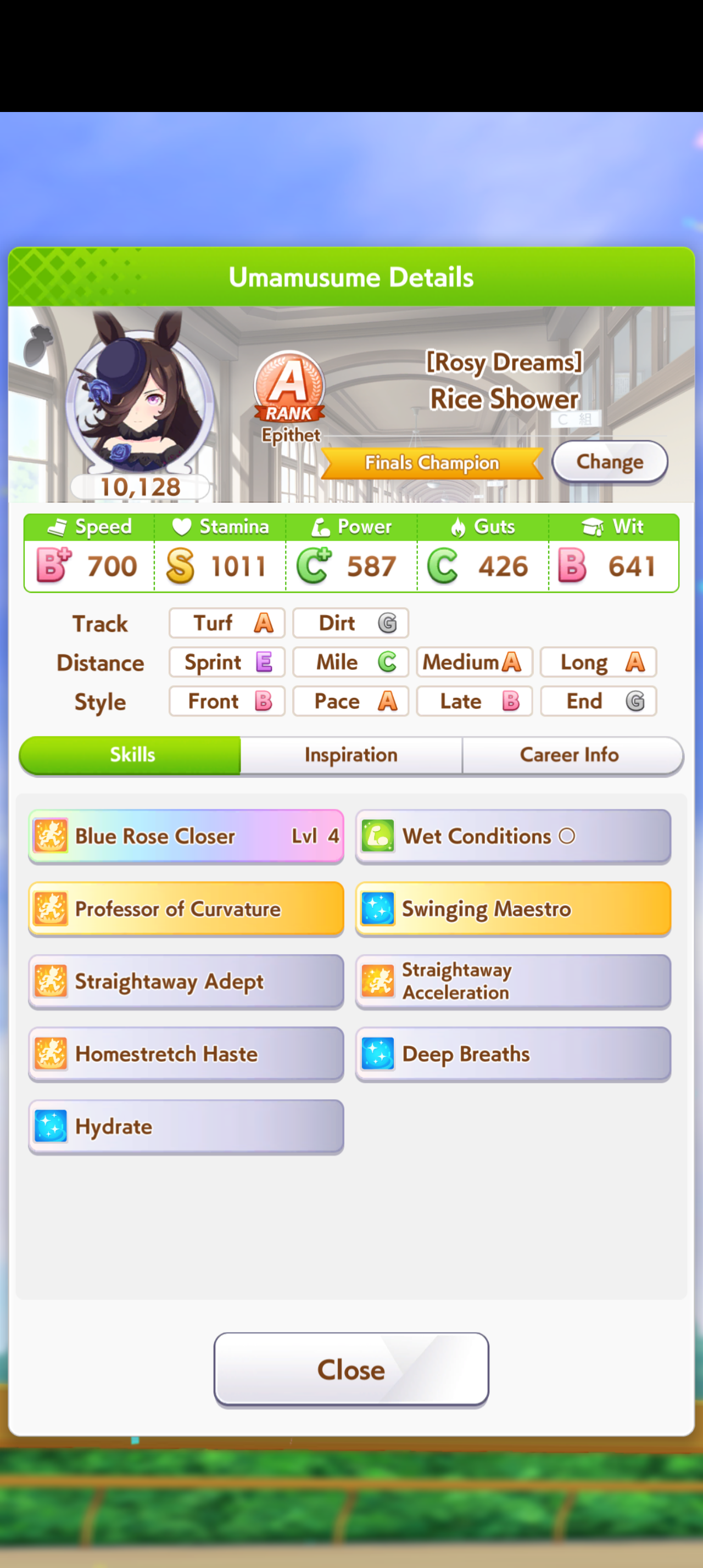Open the Wet Conditions skill
703x1568 pixels.
coord(513,836)
